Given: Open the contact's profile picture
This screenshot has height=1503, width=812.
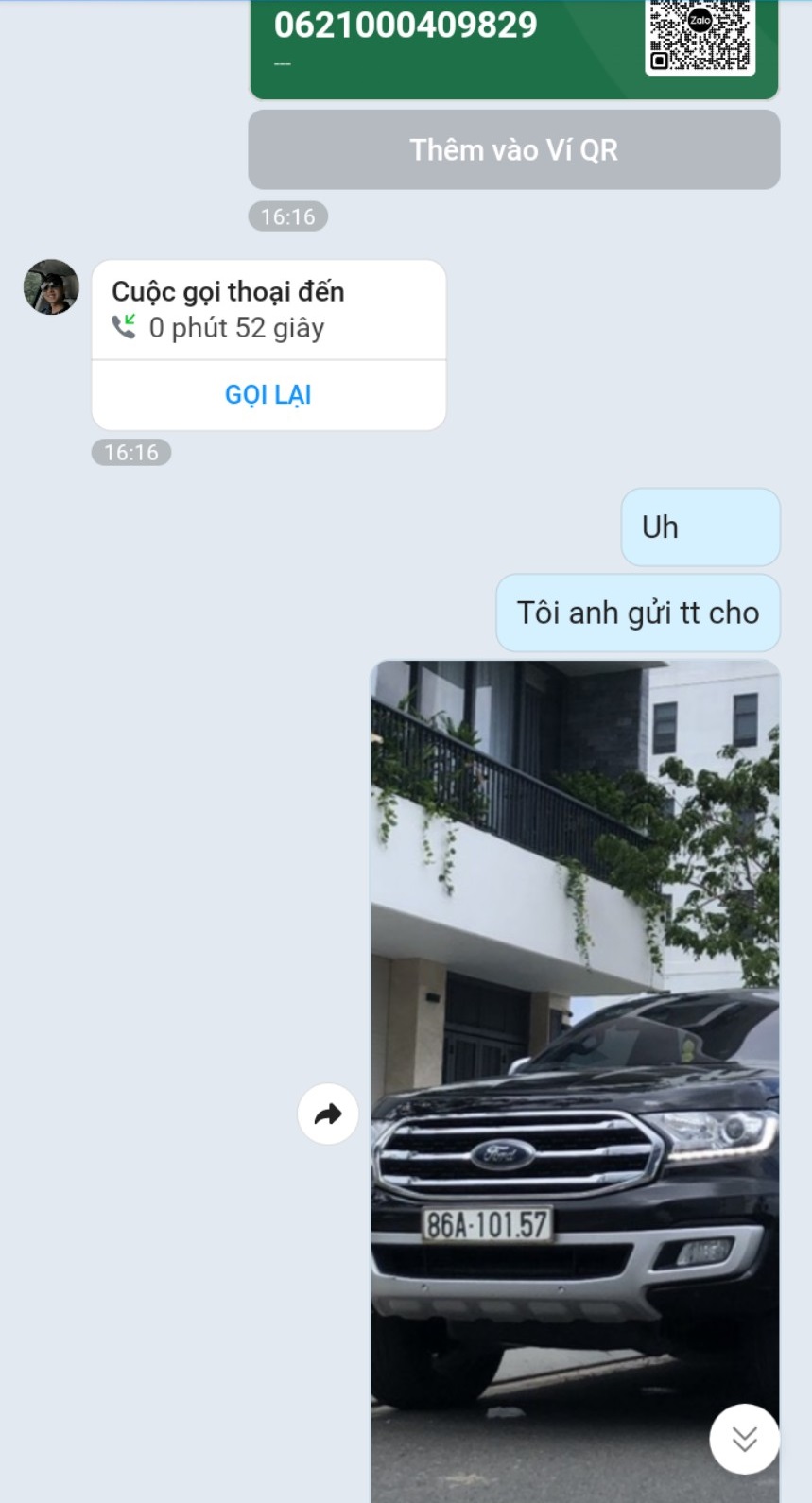Looking at the screenshot, I should pyautogui.click(x=51, y=286).
